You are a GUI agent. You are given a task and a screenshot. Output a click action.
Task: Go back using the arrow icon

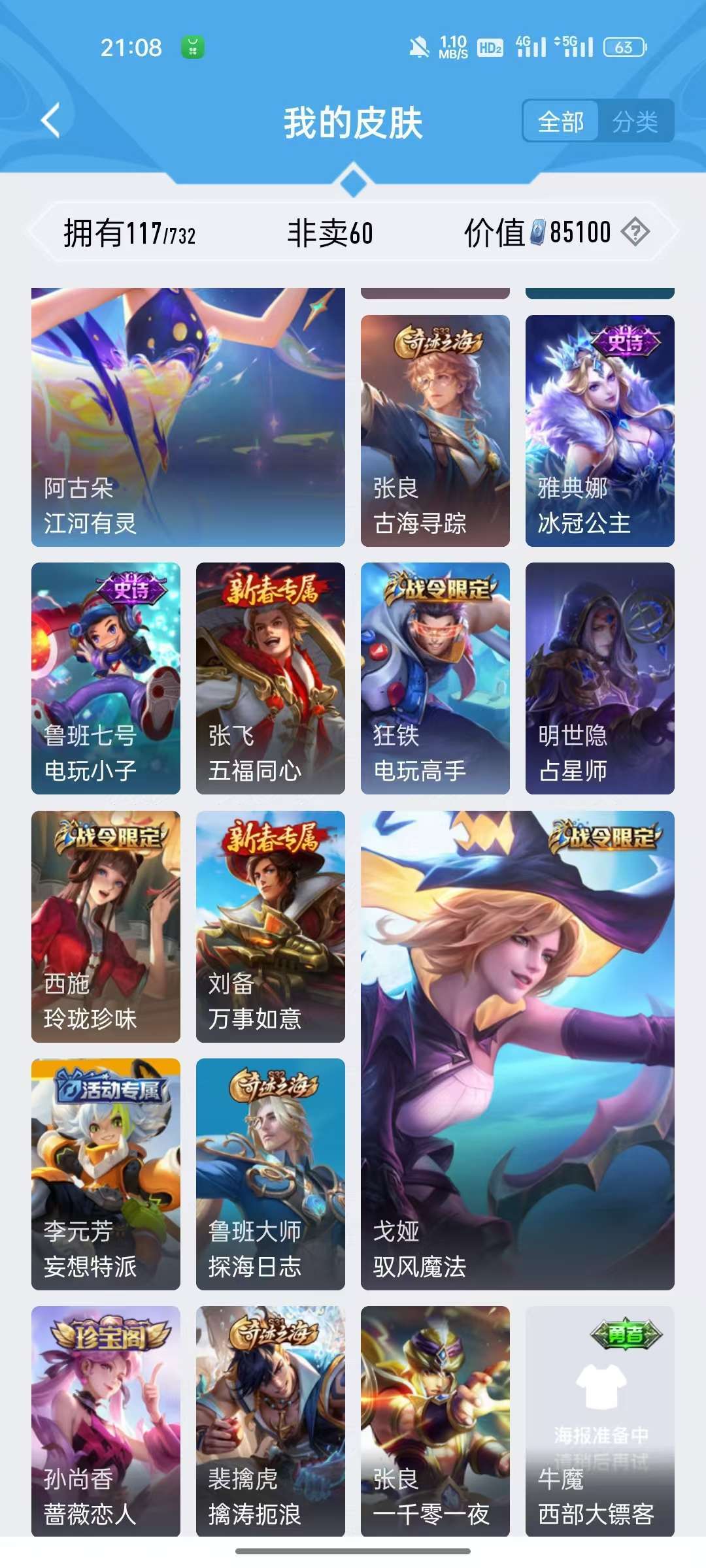(x=51, y=121)
